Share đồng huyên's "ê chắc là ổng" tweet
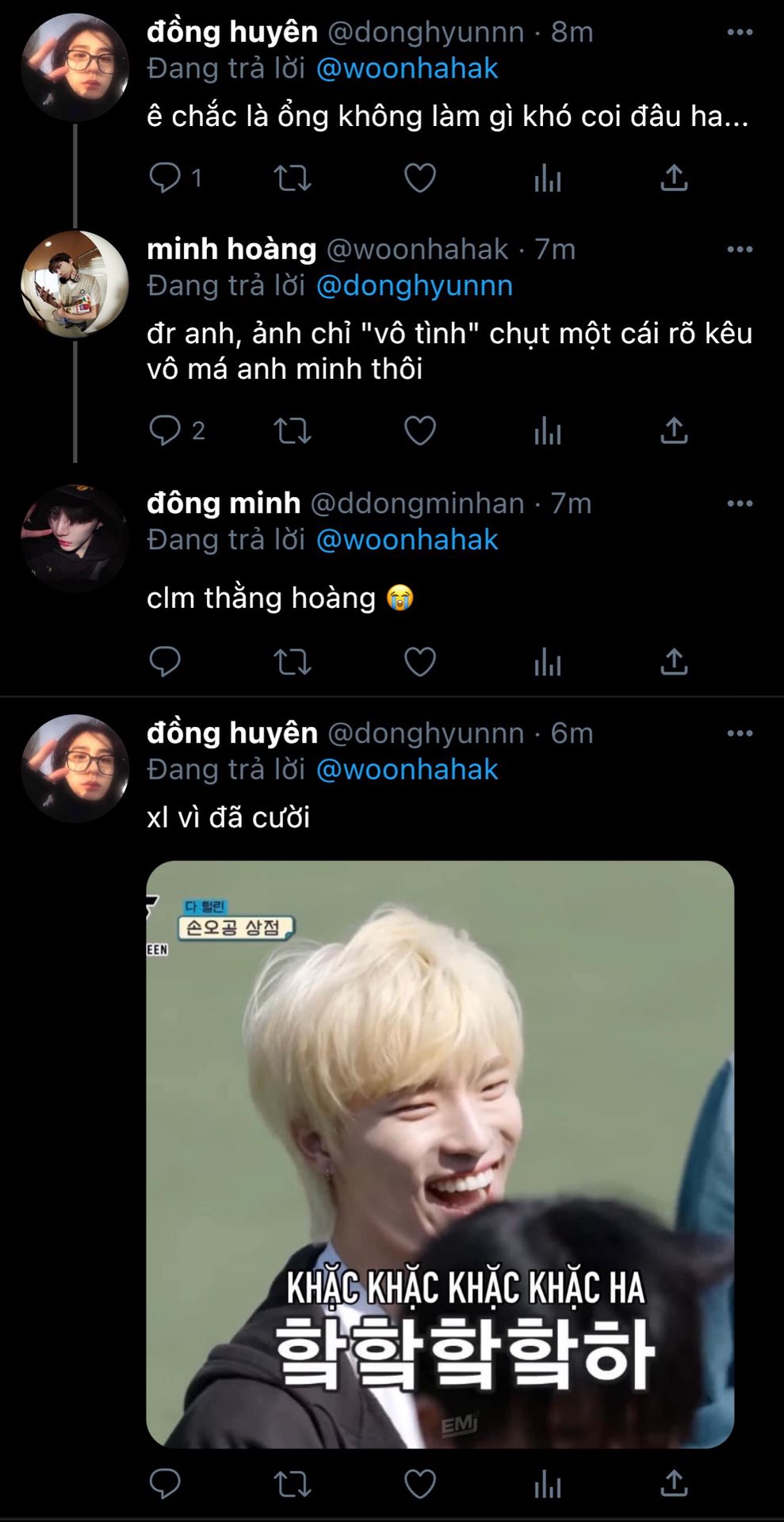Viewport: 784px width, 1522px height. [x=674, y=178]
